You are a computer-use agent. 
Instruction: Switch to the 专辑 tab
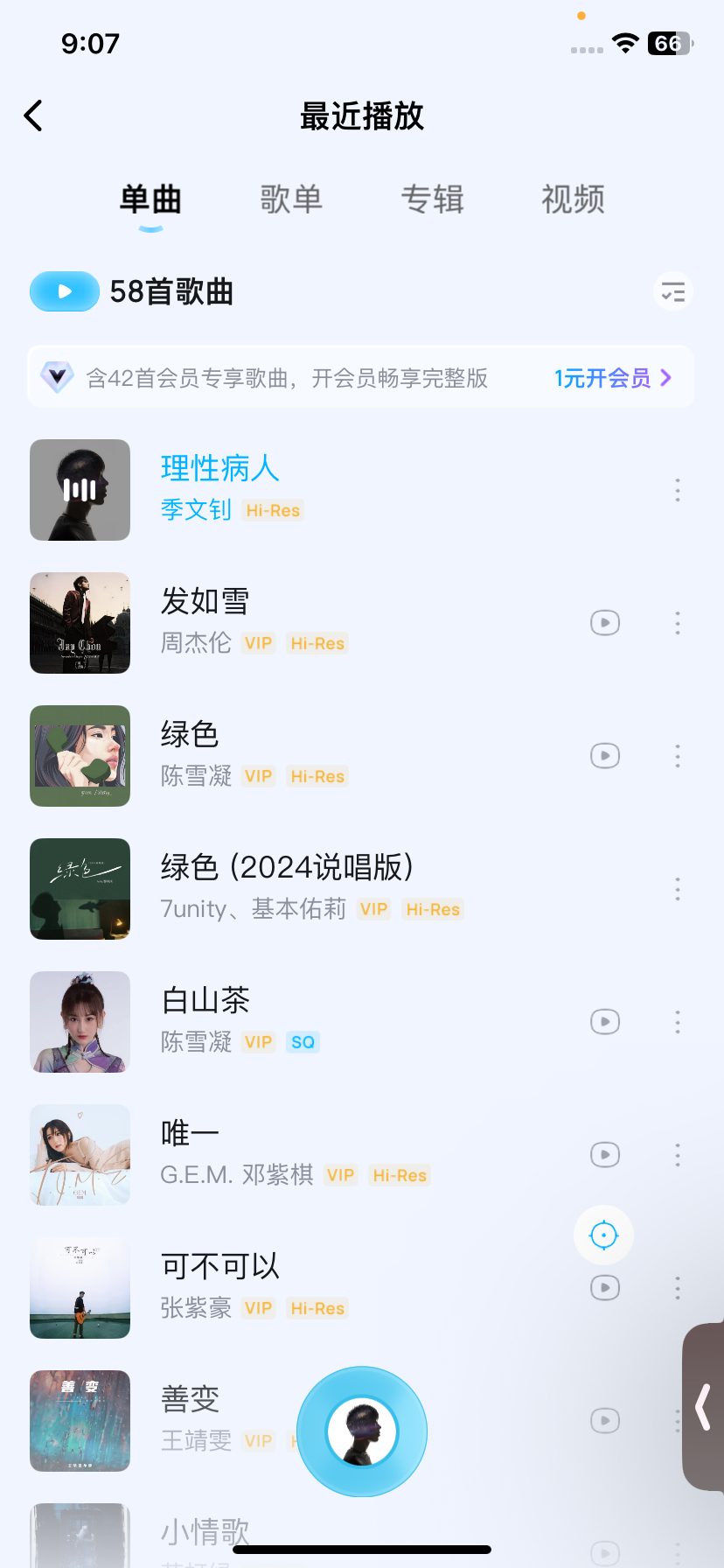[x=432, y=199]
